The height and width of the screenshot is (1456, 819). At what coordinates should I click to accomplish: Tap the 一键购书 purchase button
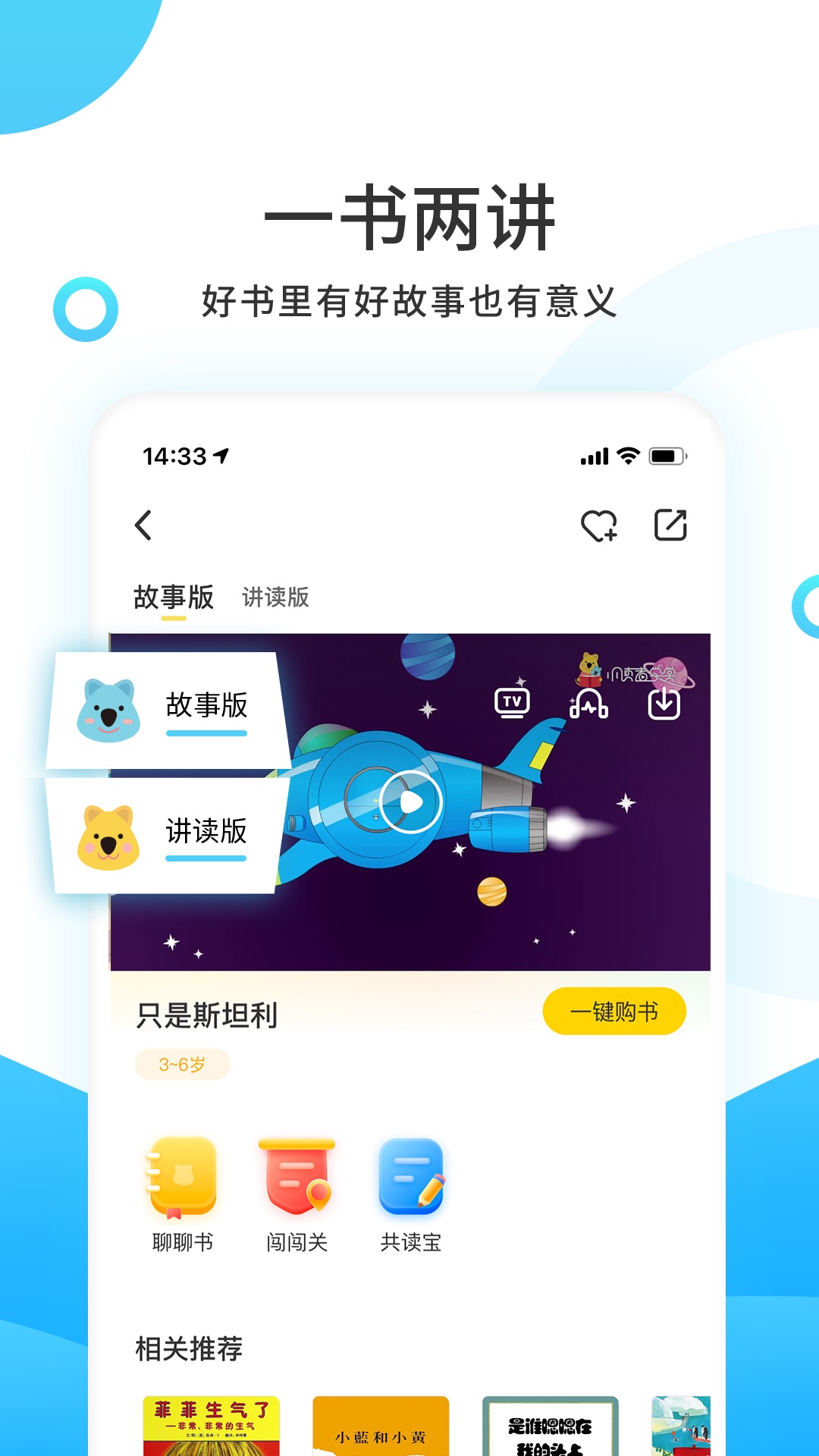[614, 1011]
